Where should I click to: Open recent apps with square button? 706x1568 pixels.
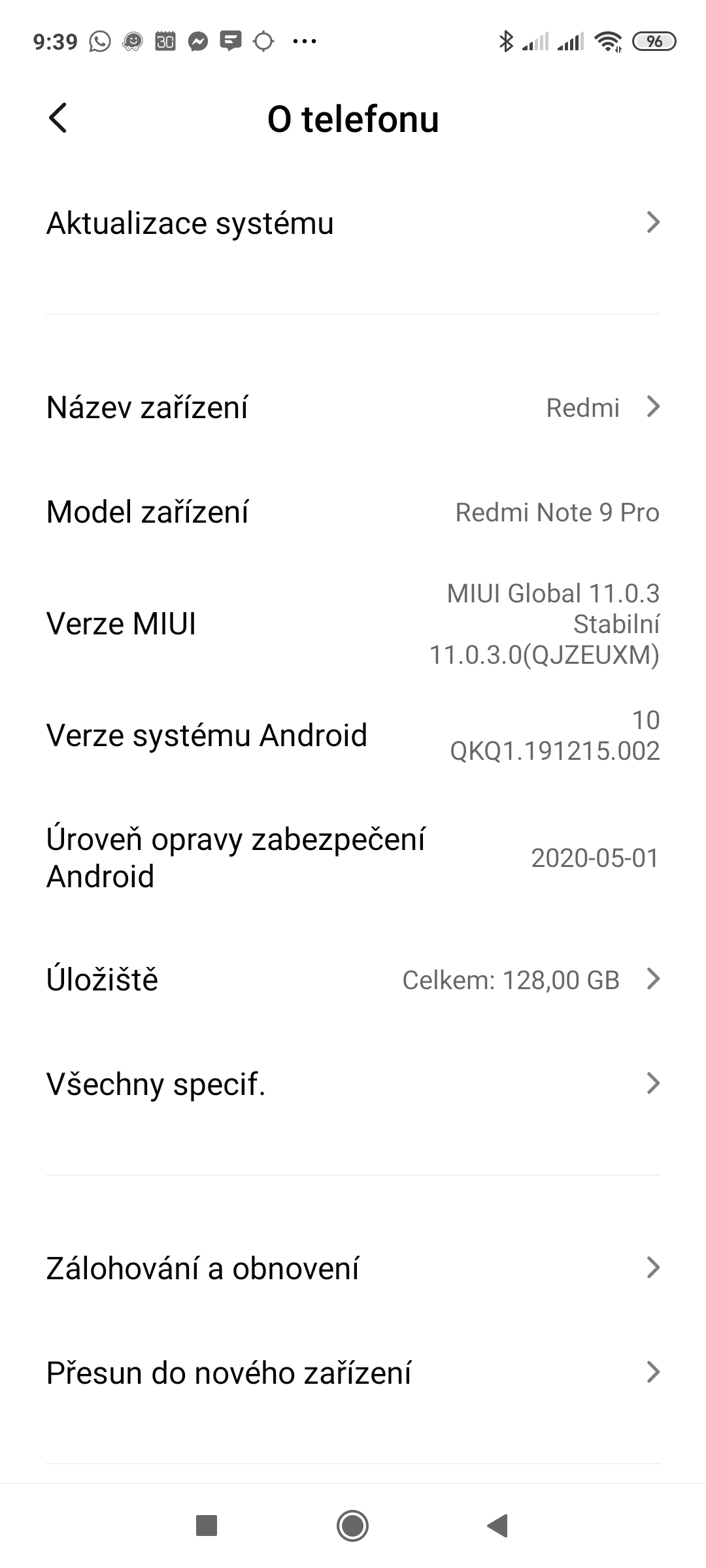coord(207,1526)
